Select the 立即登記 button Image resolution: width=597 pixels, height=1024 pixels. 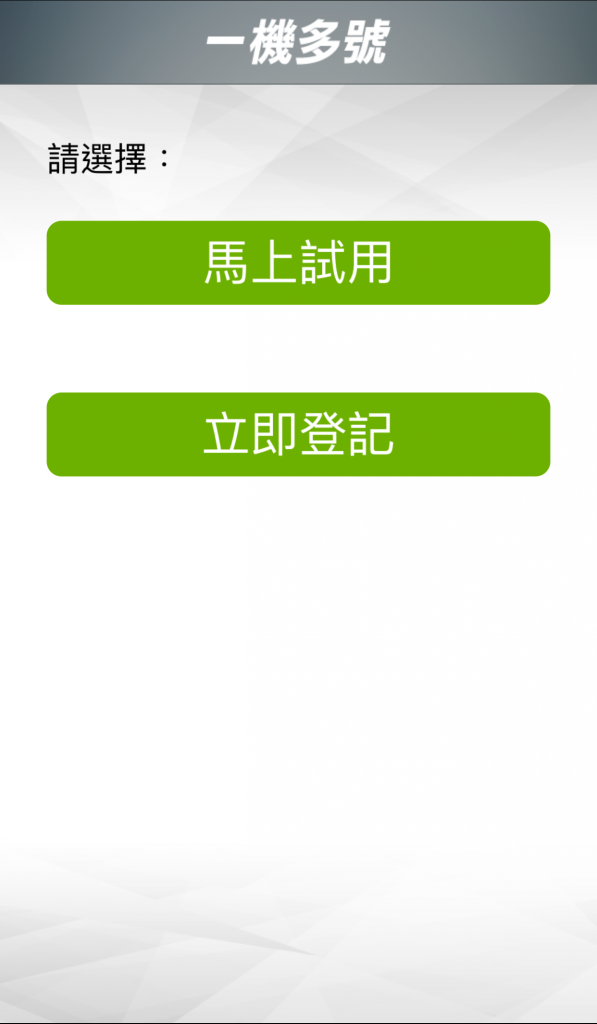[298, 434]
